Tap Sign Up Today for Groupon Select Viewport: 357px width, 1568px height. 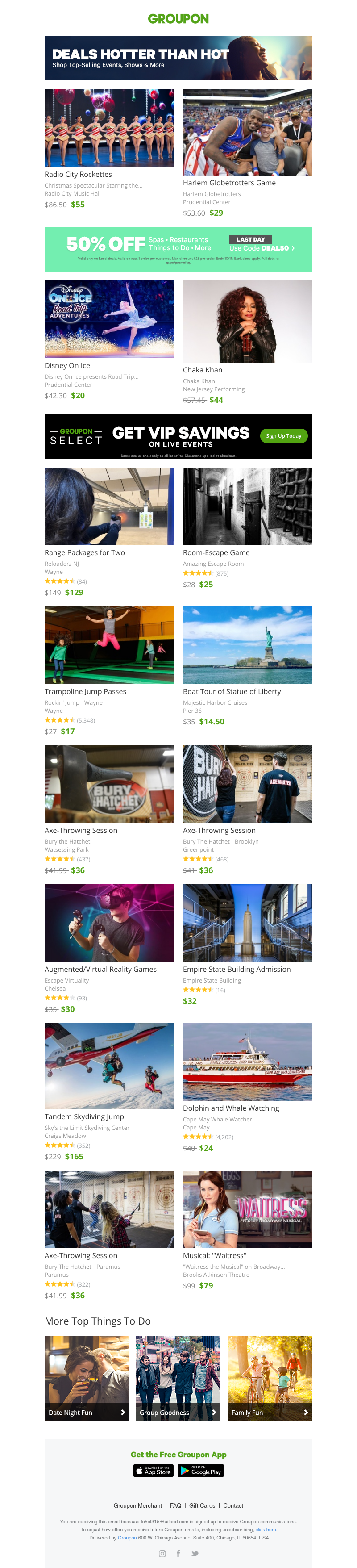pyautogui.click(x=283, y=436)
